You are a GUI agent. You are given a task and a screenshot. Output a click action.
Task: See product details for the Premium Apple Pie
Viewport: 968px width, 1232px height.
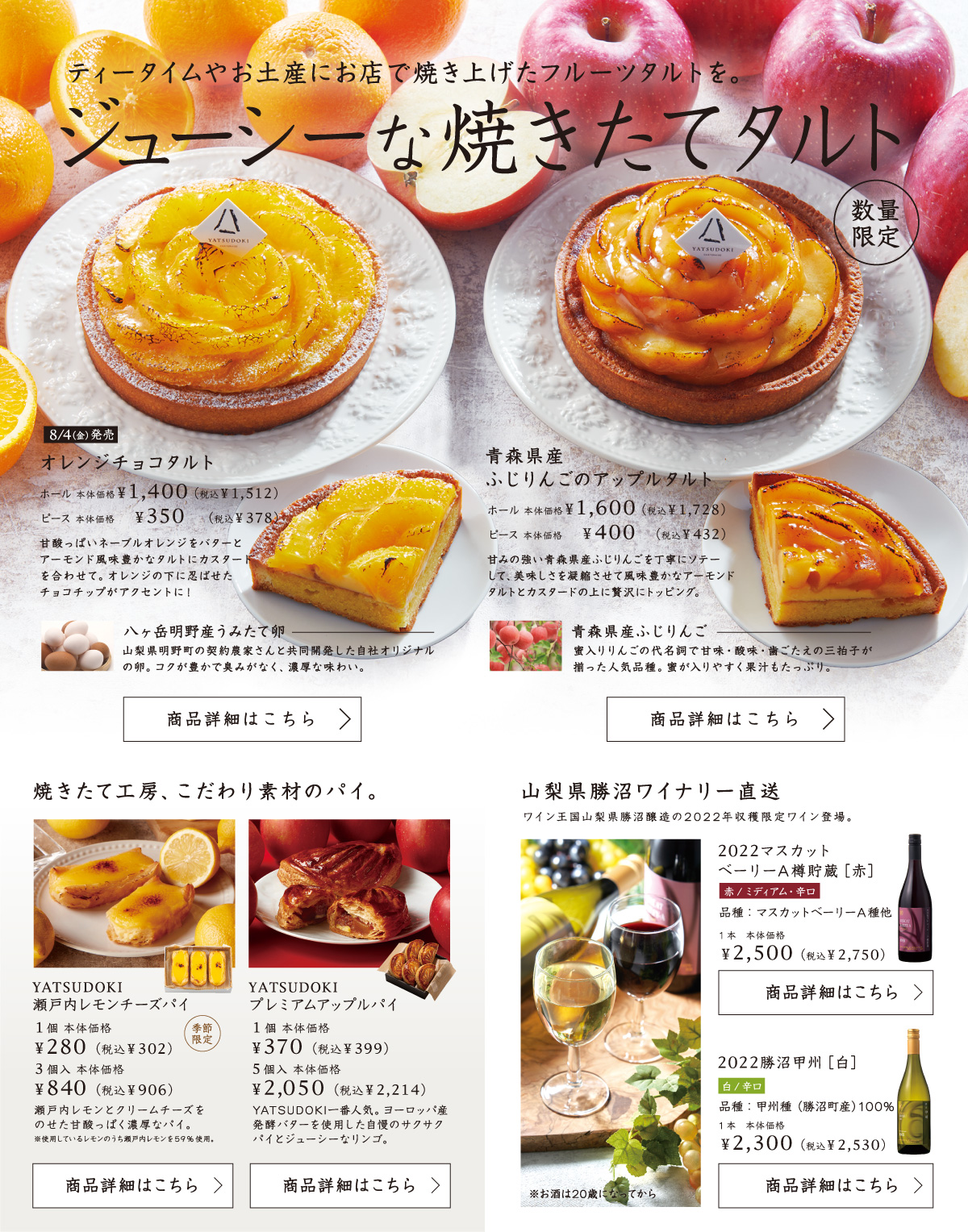(x=350, y=1185)
